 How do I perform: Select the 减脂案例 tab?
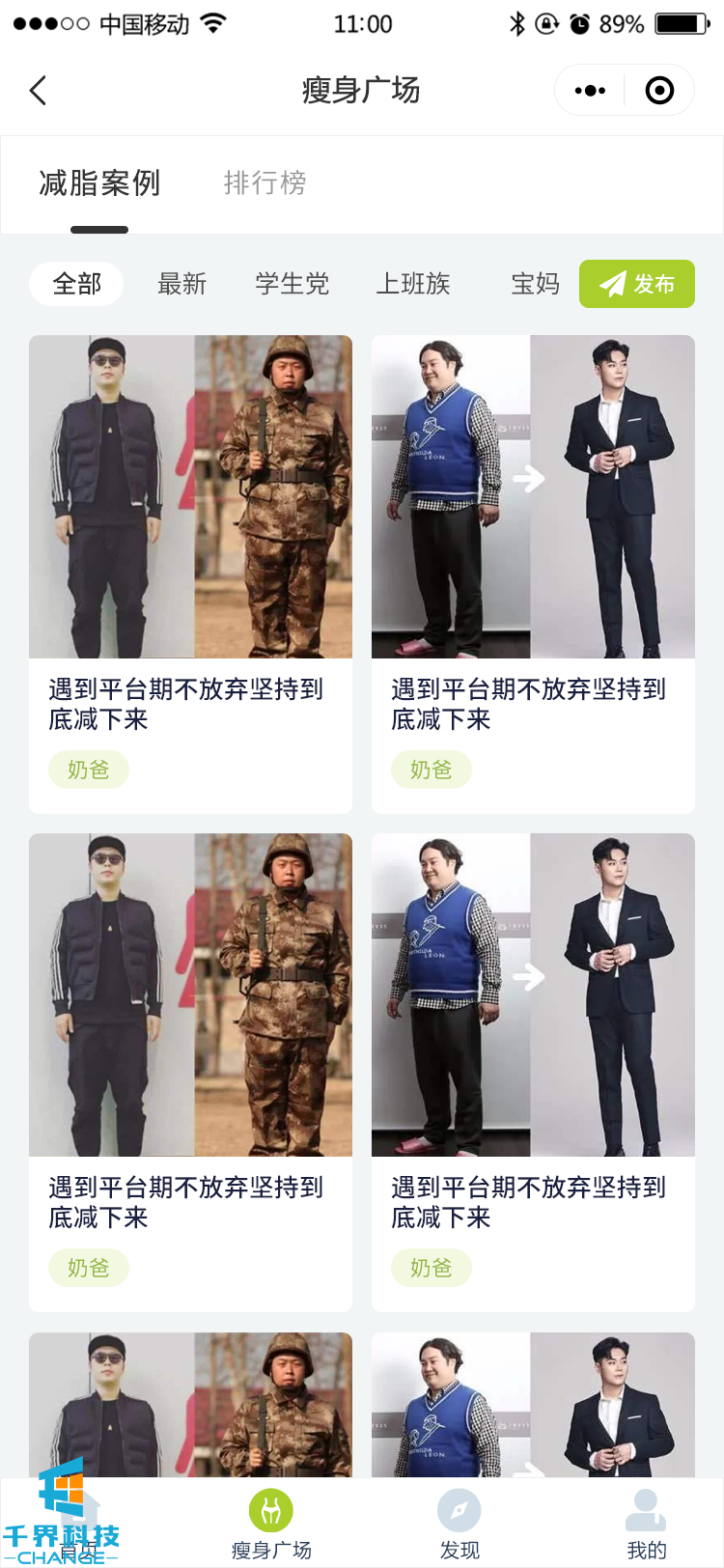point(99,182)
